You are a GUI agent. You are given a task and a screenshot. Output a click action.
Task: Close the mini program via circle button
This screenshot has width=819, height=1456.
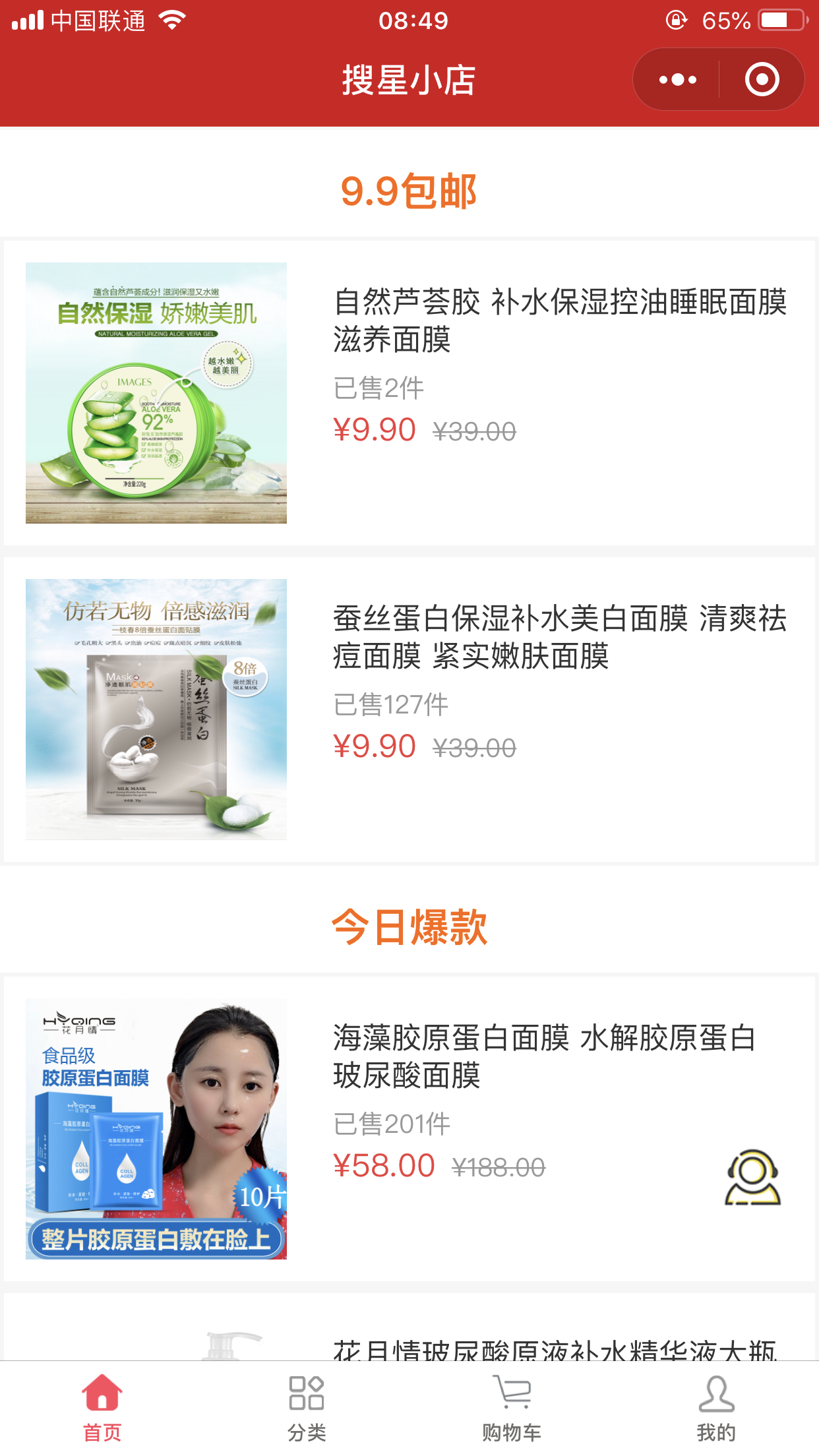[762, 80]
